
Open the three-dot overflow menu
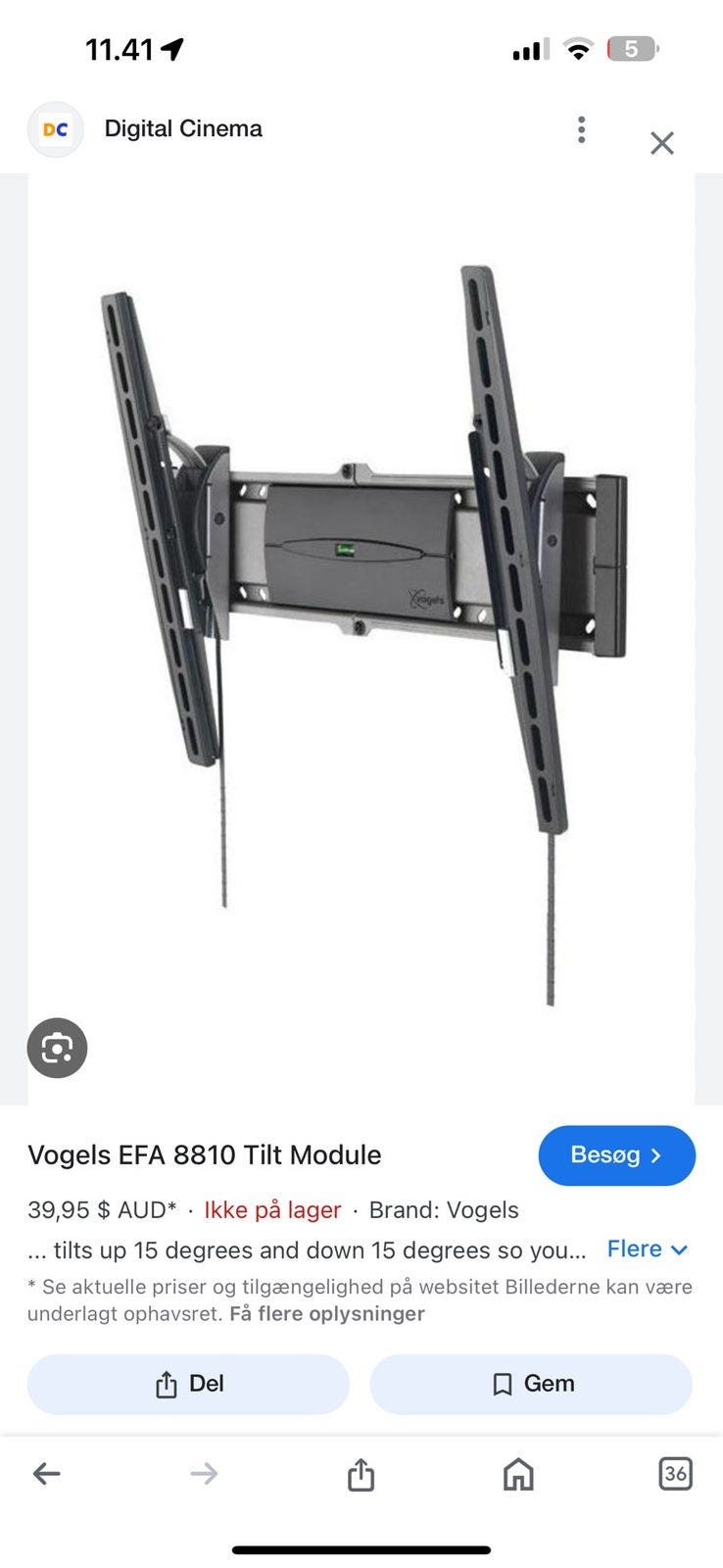(581, 129)
